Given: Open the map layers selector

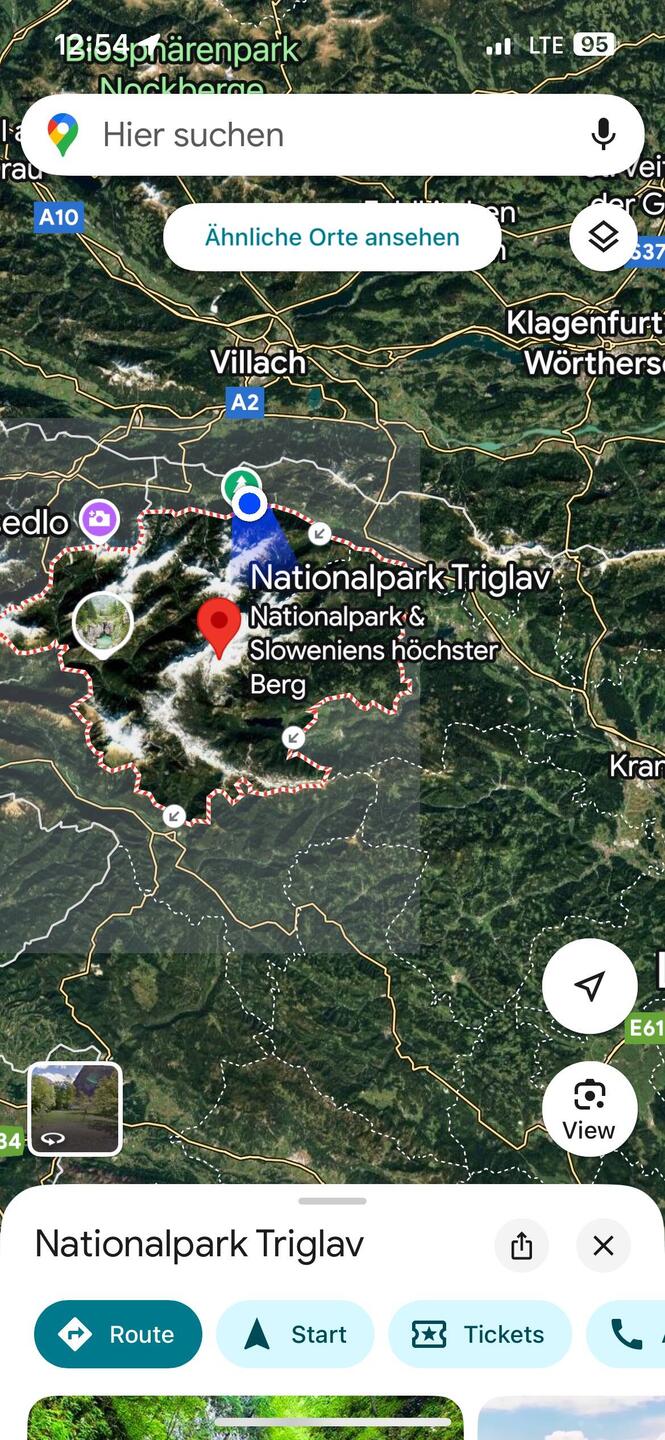Looking at the screenshot, I should 603,238.
